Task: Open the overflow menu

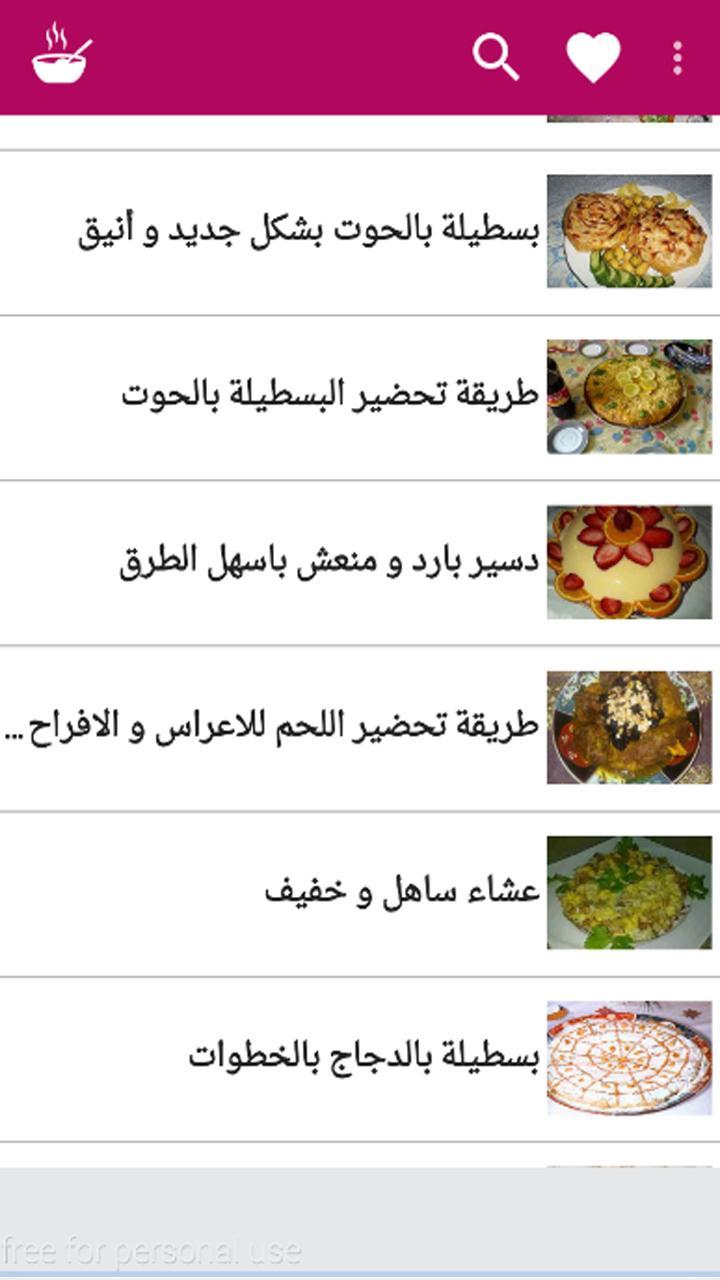Action: (677, 58)
